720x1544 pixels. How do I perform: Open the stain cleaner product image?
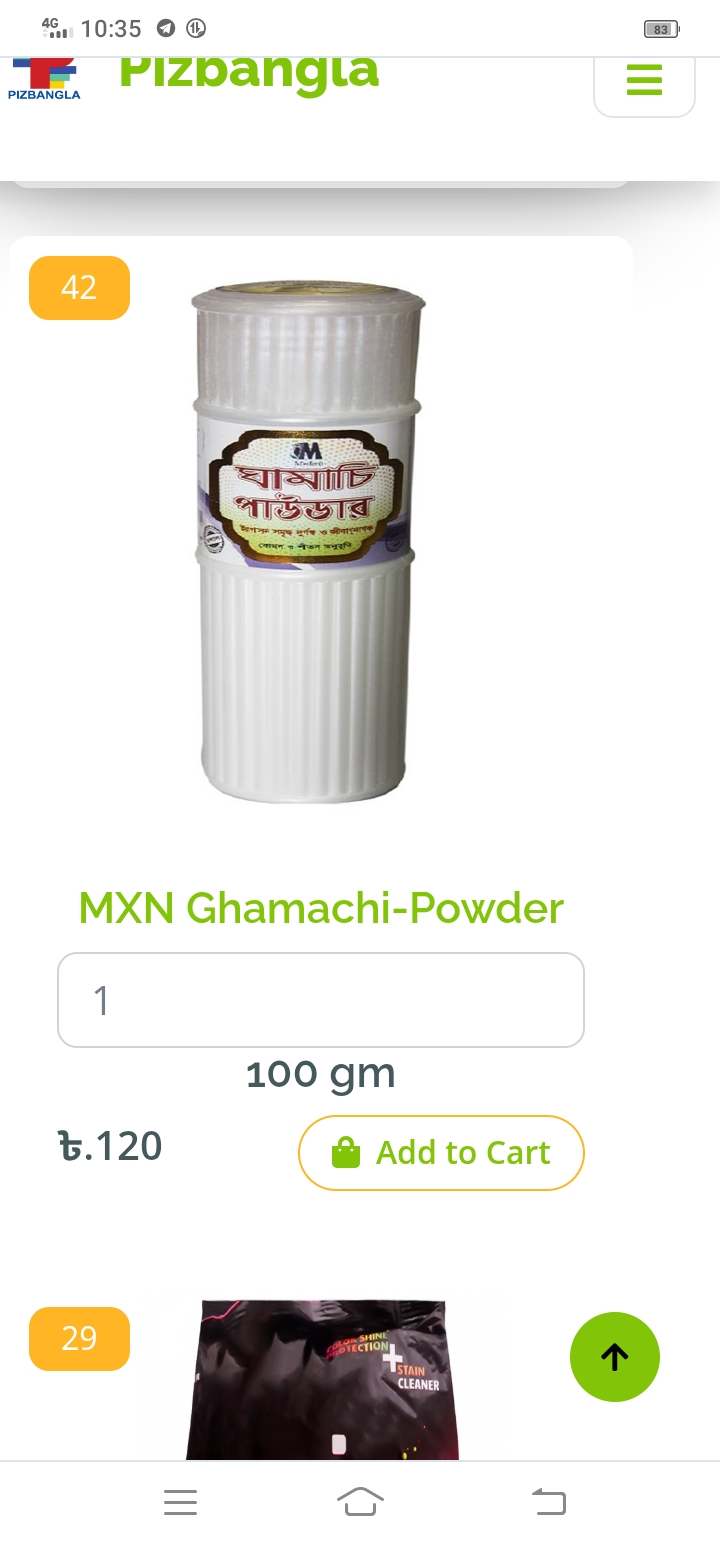click(322, 1380)
